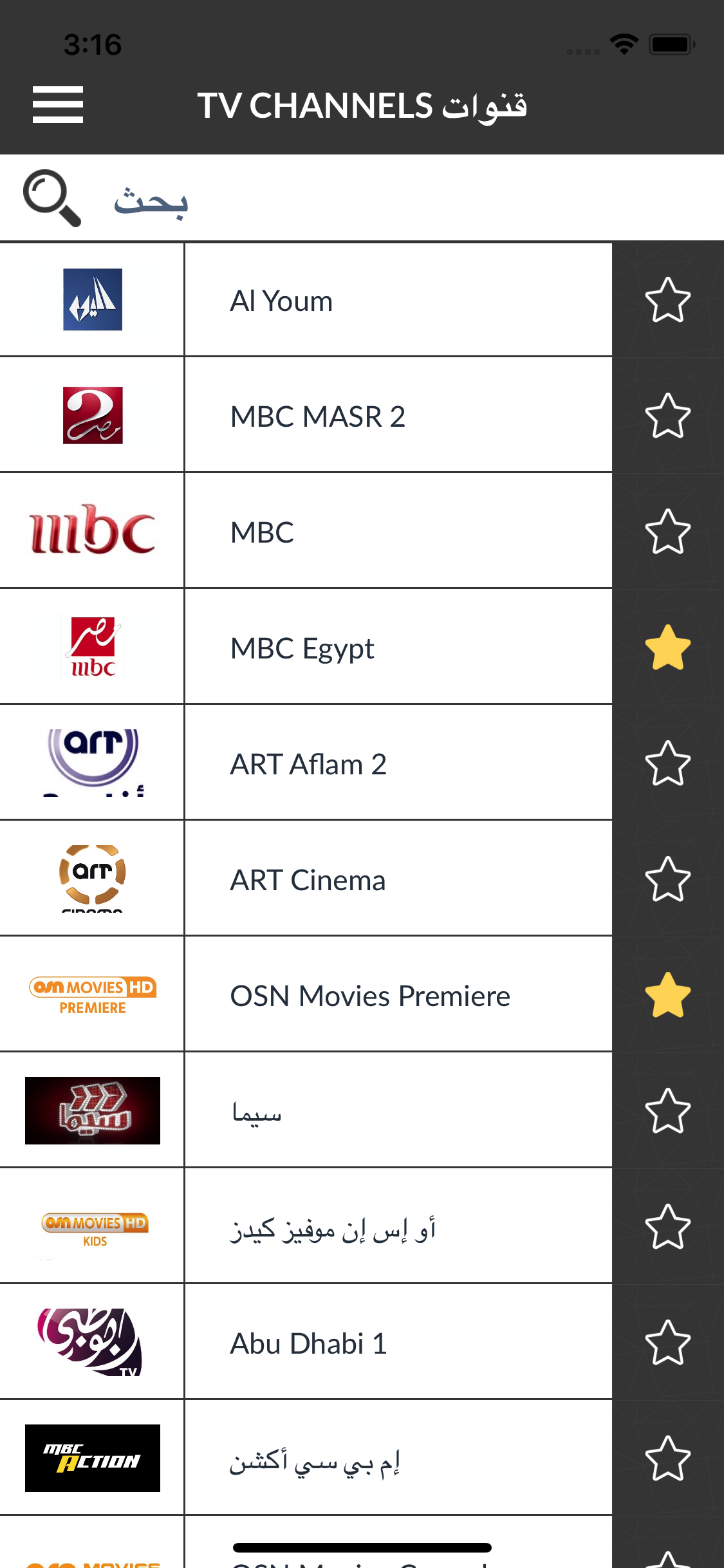Open the hamburger drawer menu
This screenshot has width=724, height=1568.
58,105
